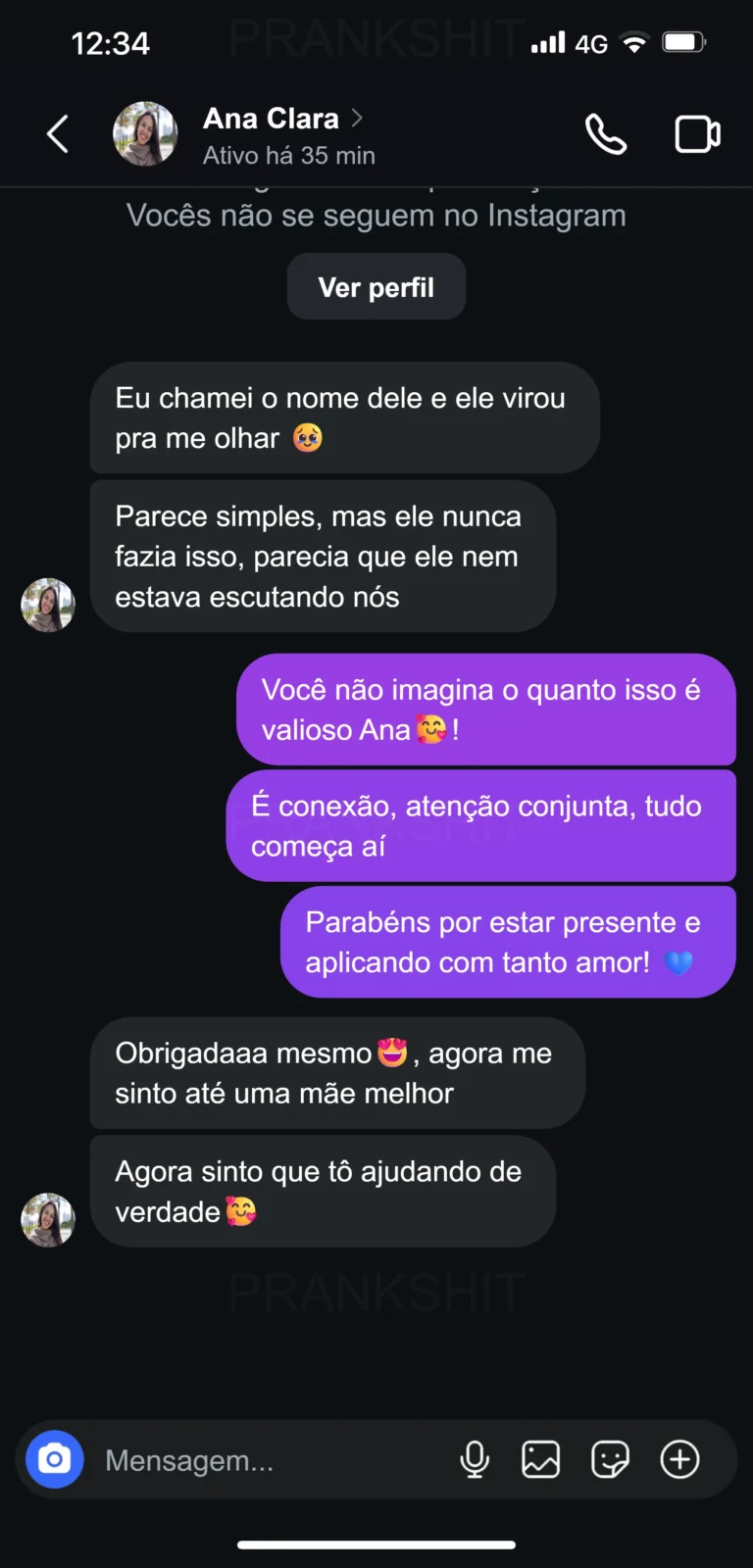Open more options with the plus icon
The width and height of the screenshot is (753, 1568).
tap(679, 1459)
